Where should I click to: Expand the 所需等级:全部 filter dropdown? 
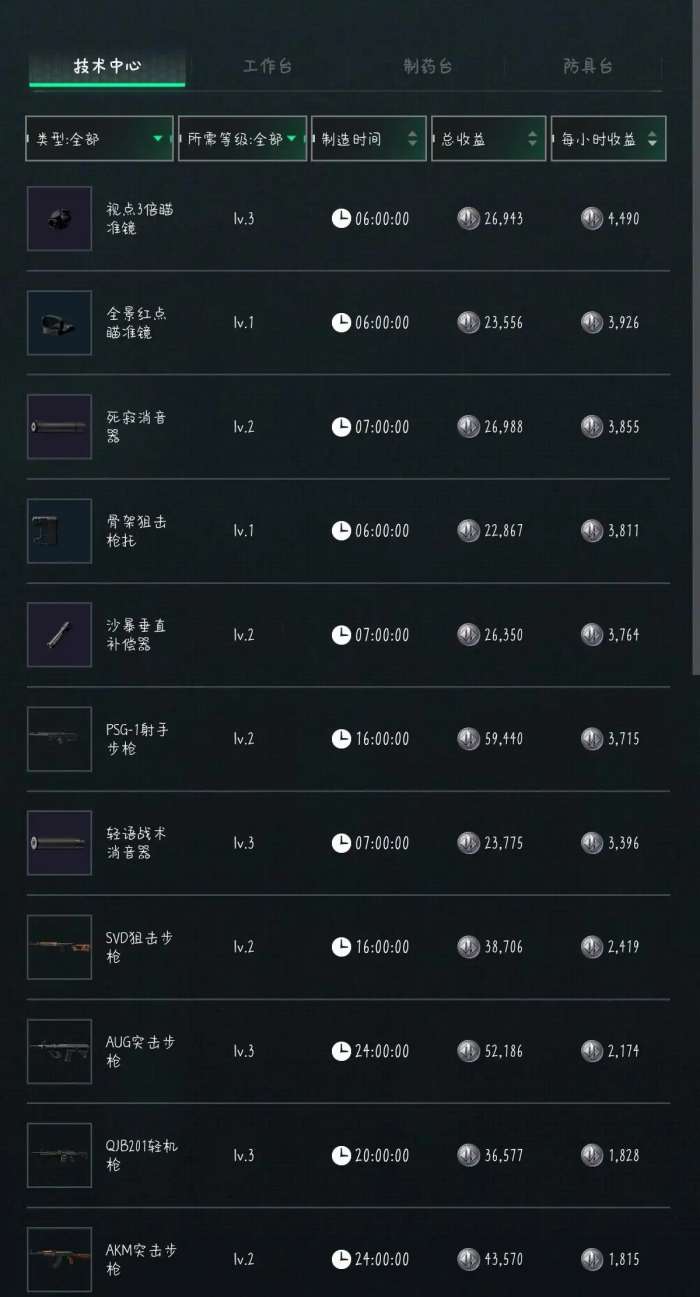243,139
